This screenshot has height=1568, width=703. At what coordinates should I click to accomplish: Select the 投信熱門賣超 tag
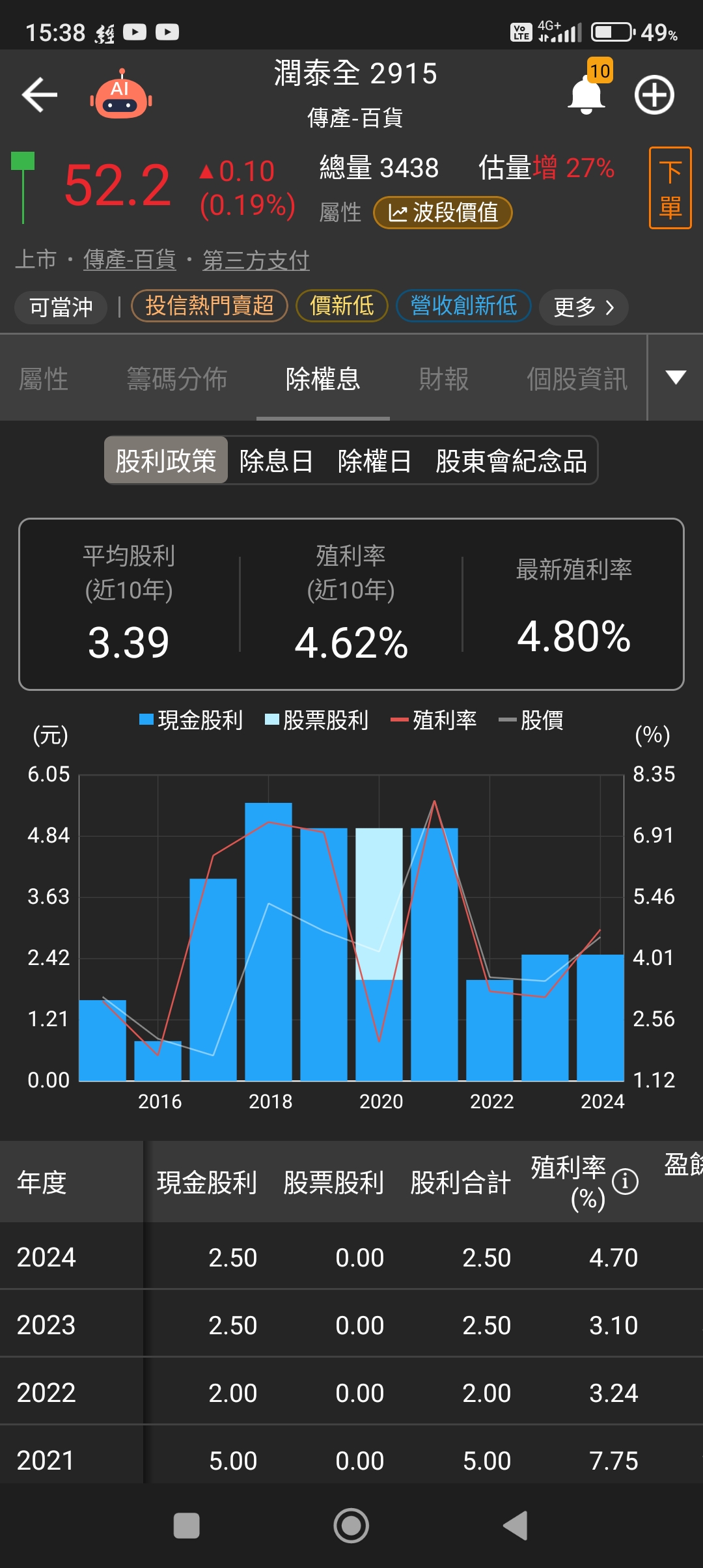tap(210, 306)
